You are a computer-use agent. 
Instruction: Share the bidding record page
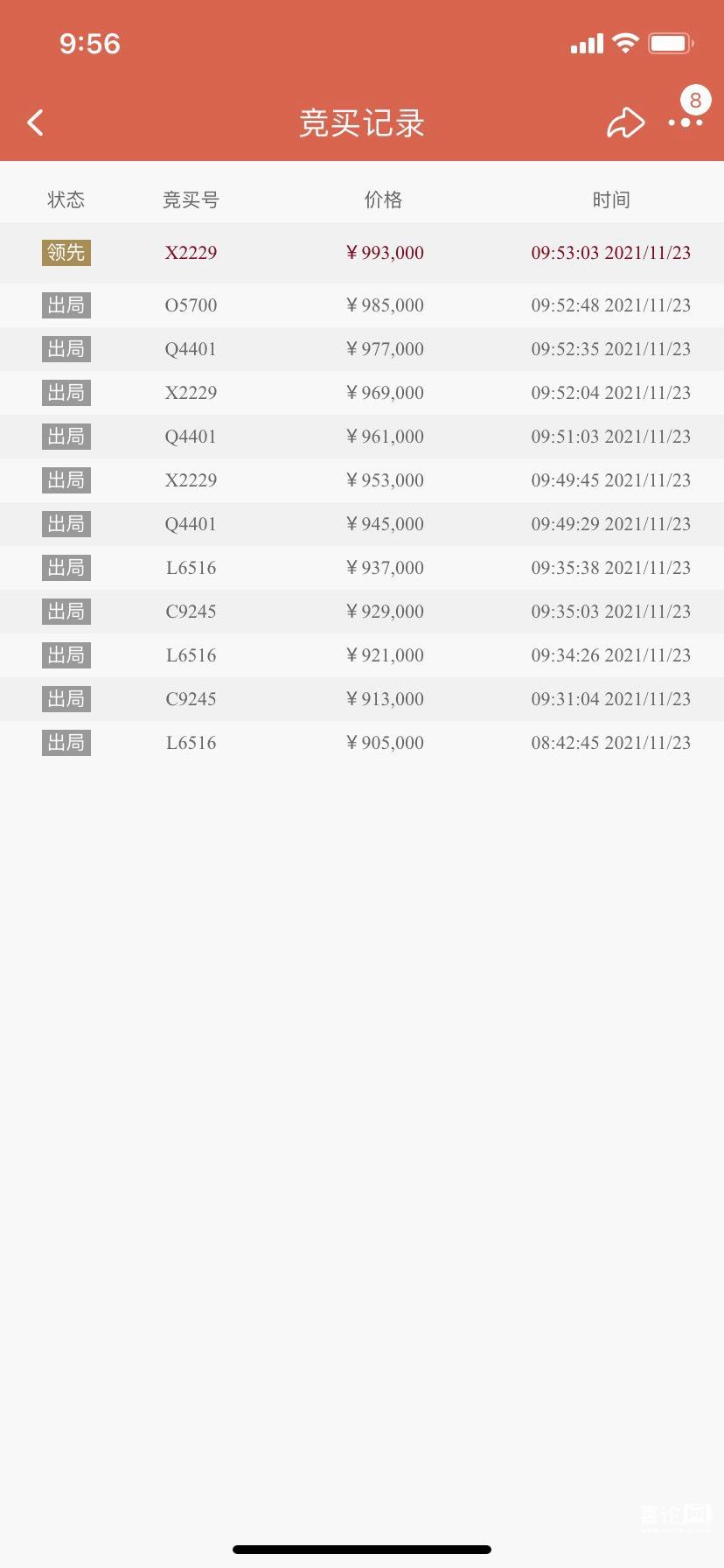coord(625,122)
